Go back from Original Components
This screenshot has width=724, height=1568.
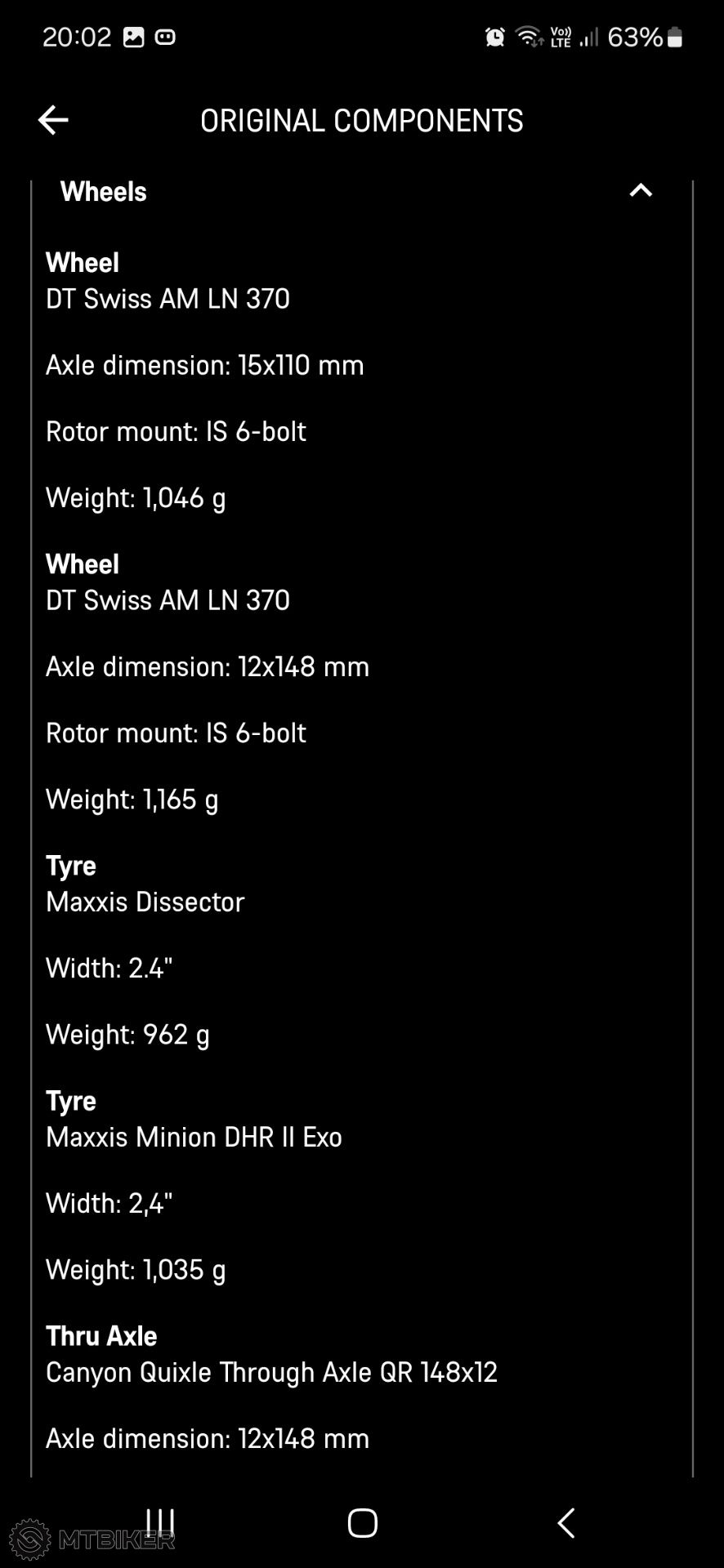click(53, 120)
